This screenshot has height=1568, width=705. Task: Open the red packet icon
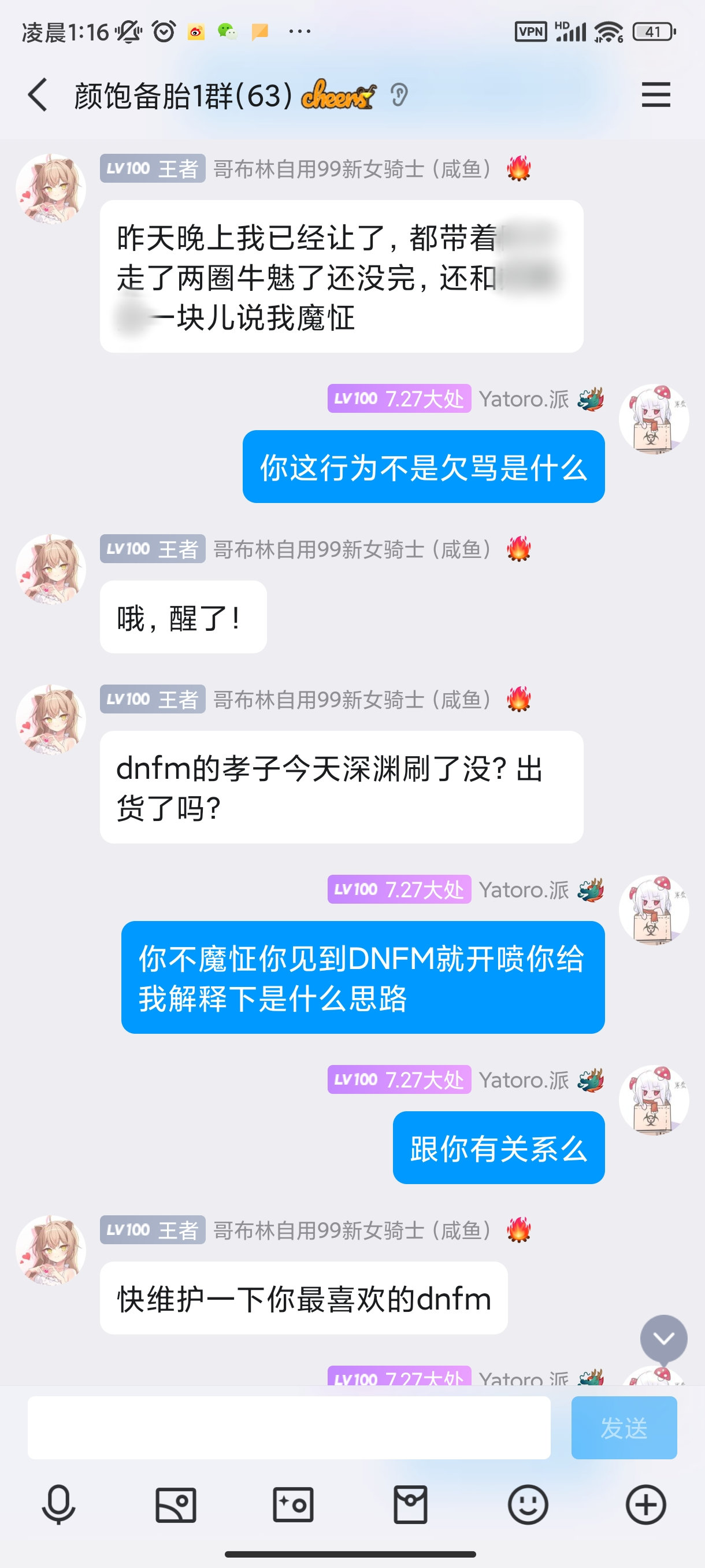click(411, 1505)
